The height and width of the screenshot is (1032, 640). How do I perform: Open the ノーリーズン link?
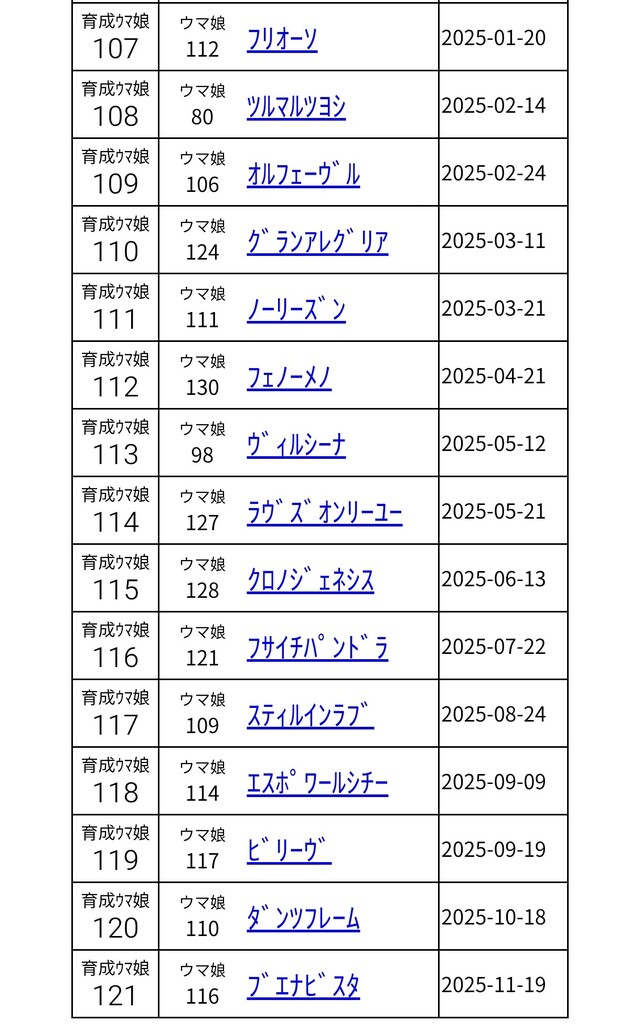296,309
